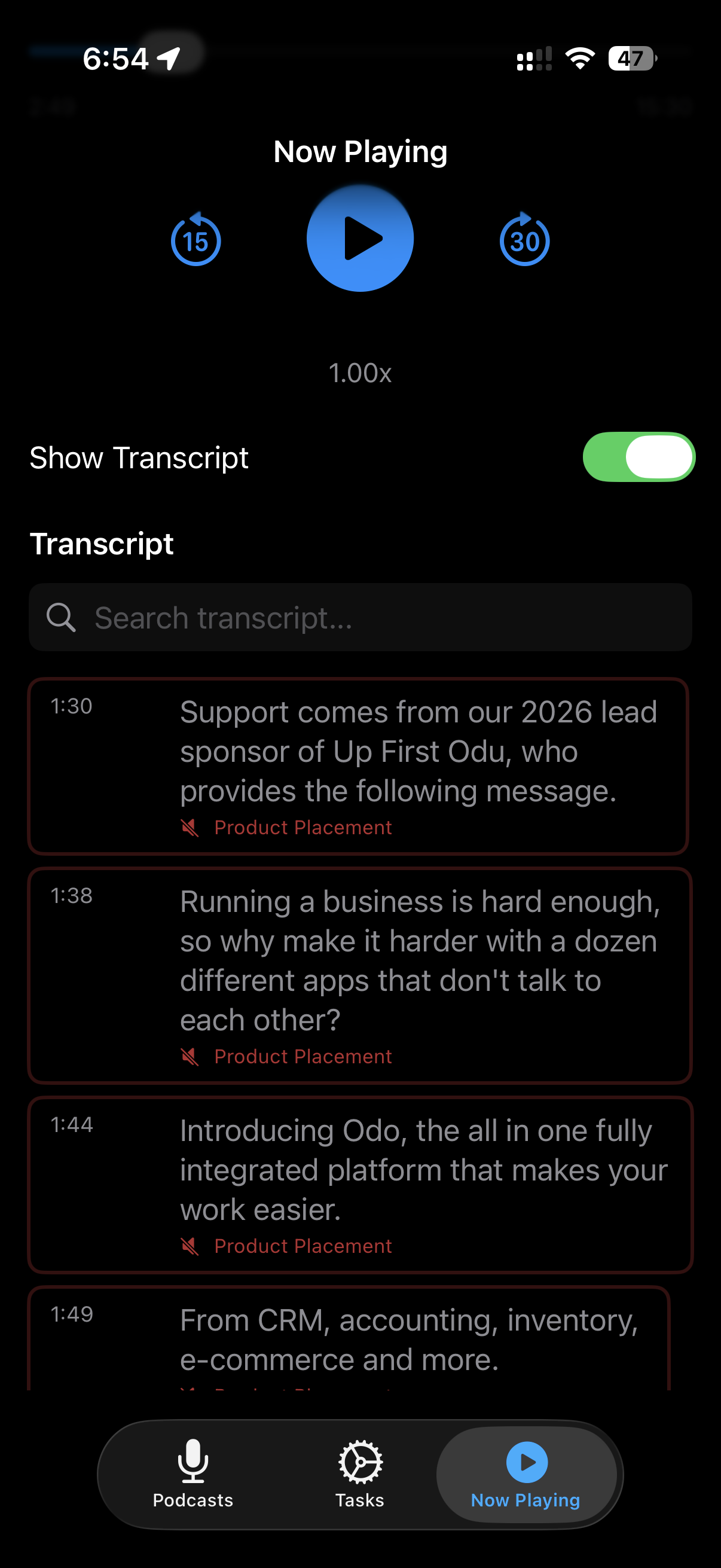Toggle Product Placement muting on the 1:44 segment
Image resolution: width=721 pixels, height=1568 pixels.
point(192,1246)
